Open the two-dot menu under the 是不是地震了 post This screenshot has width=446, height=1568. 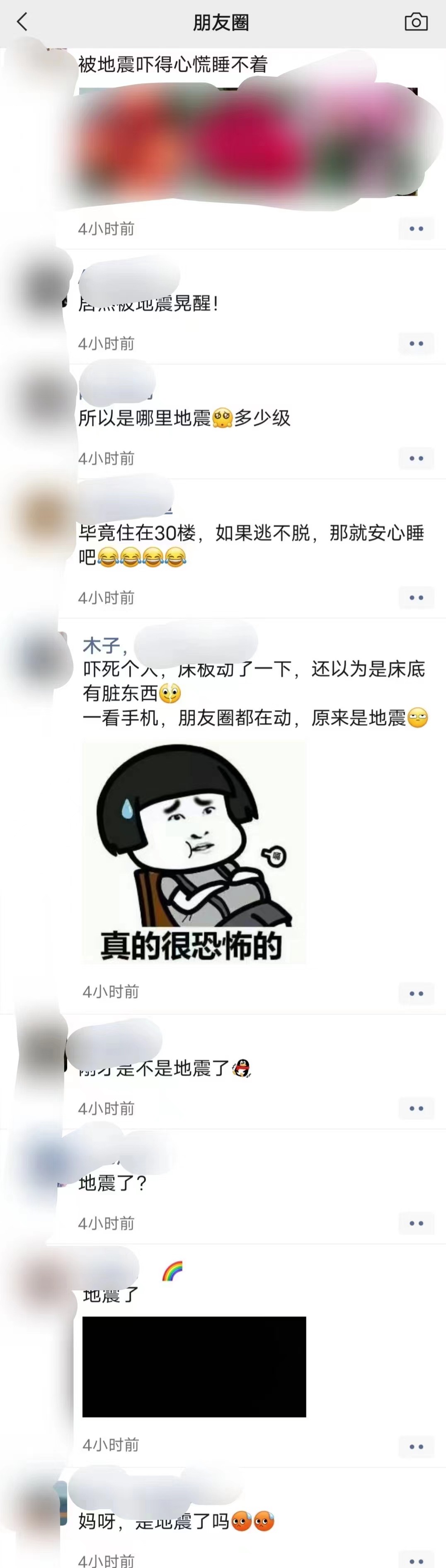pyautogui.click(x=416, y=1109)
